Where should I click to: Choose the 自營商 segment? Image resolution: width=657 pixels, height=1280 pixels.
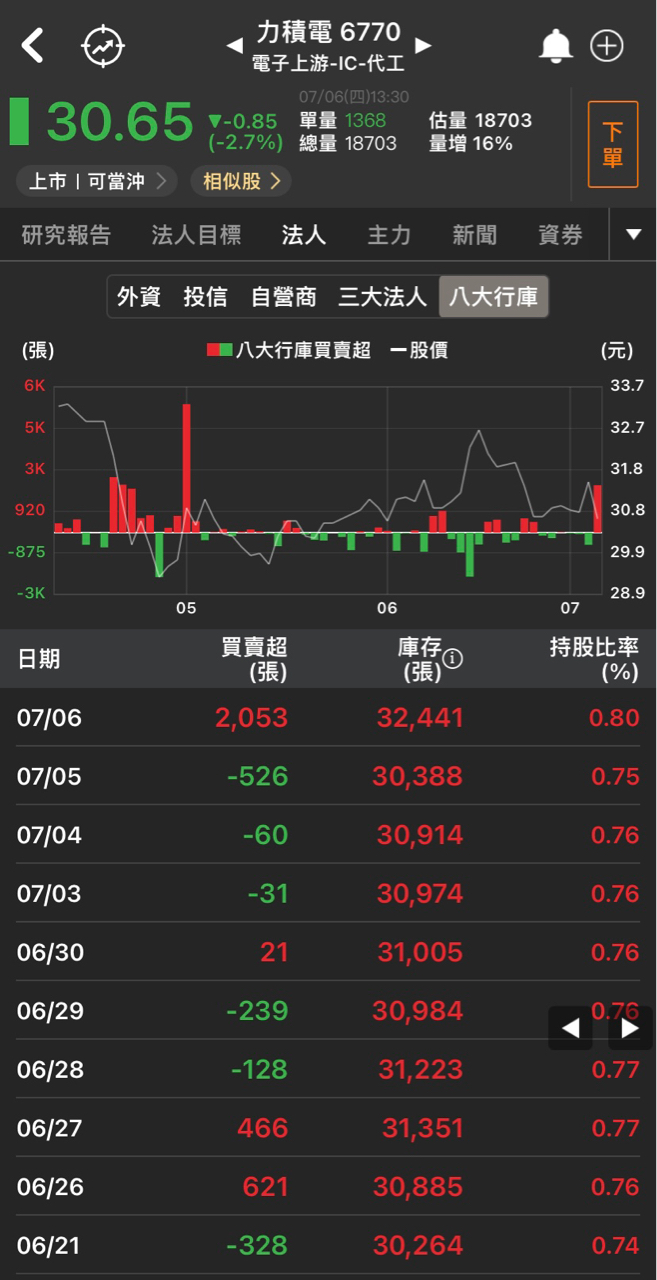283,297
